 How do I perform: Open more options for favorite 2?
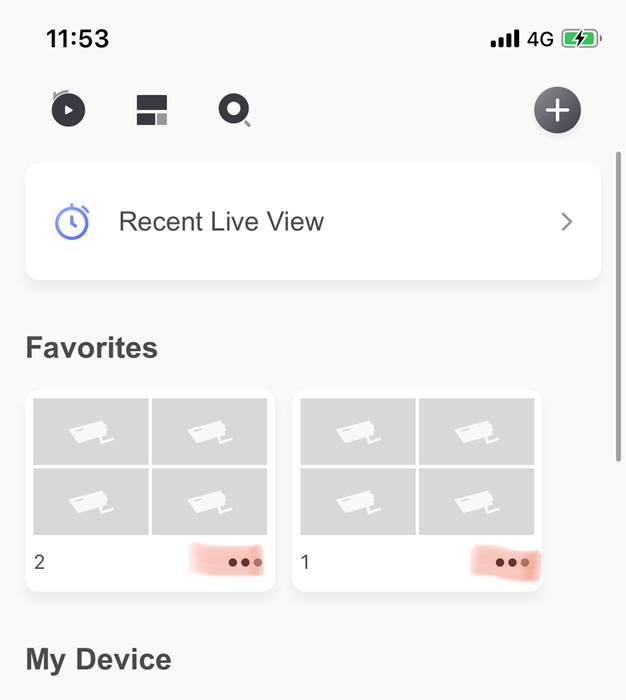[x=244, y=562]
